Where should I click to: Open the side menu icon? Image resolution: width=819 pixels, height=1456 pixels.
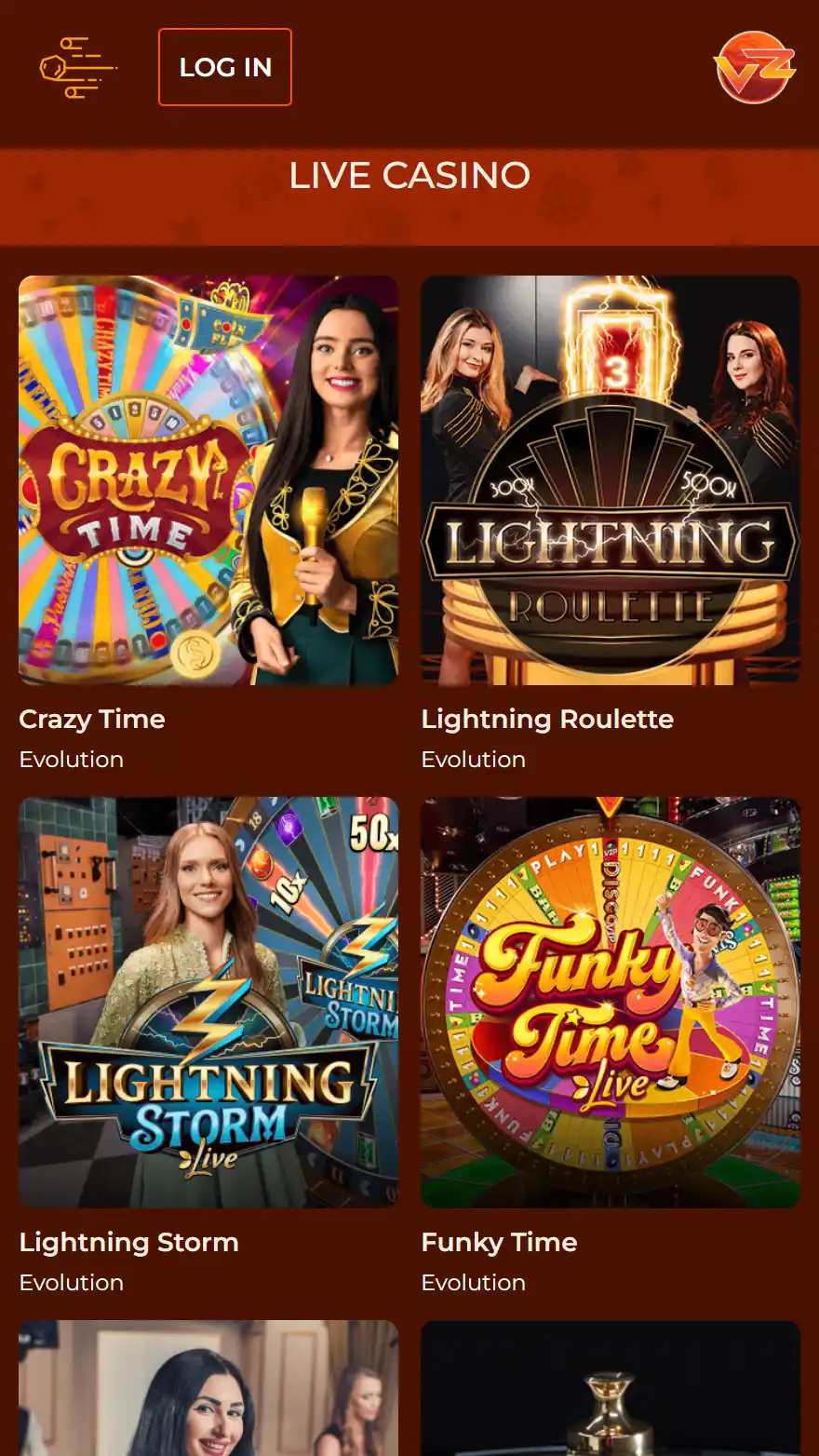77,68
